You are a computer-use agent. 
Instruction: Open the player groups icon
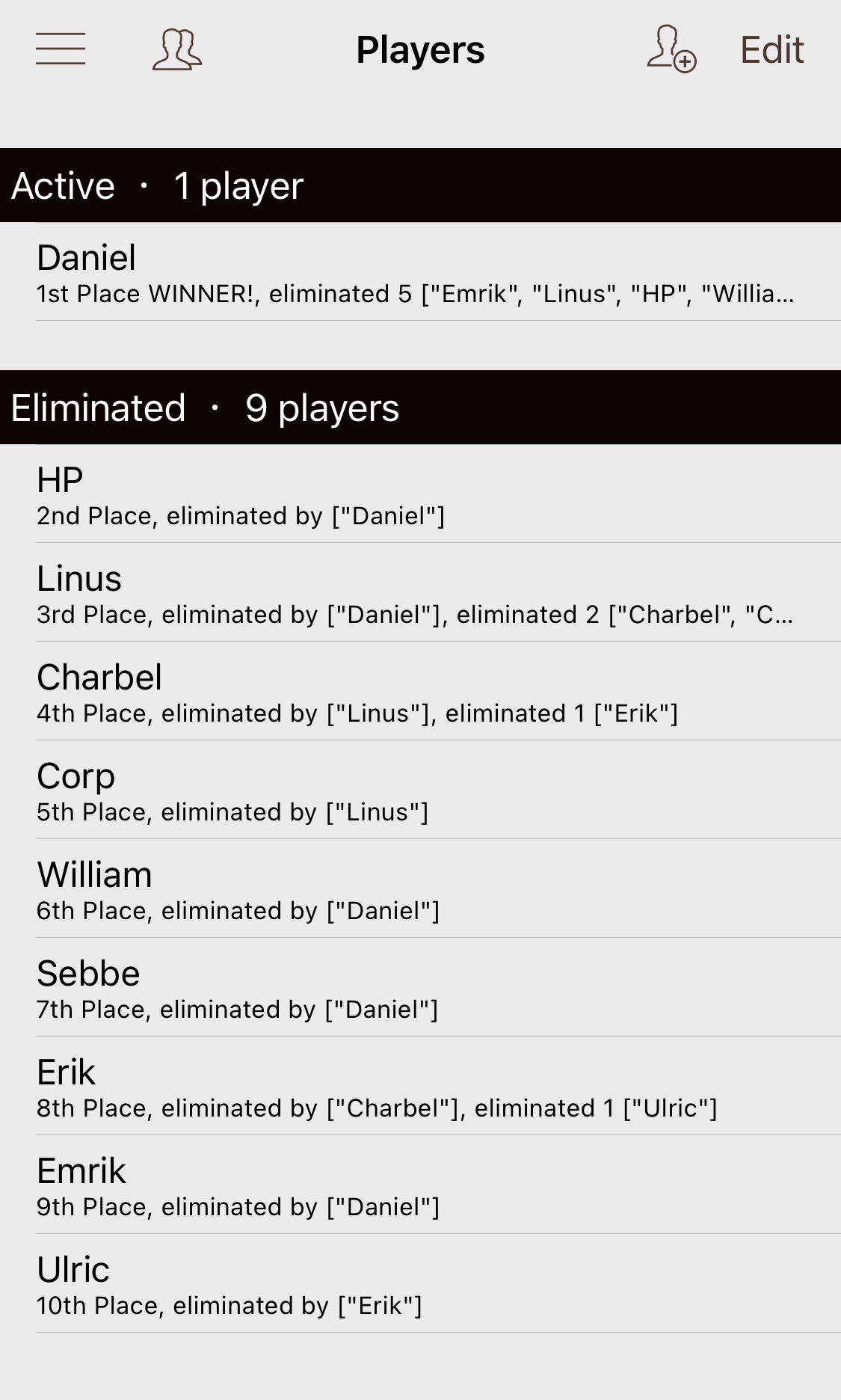click(x=177, y=49)
